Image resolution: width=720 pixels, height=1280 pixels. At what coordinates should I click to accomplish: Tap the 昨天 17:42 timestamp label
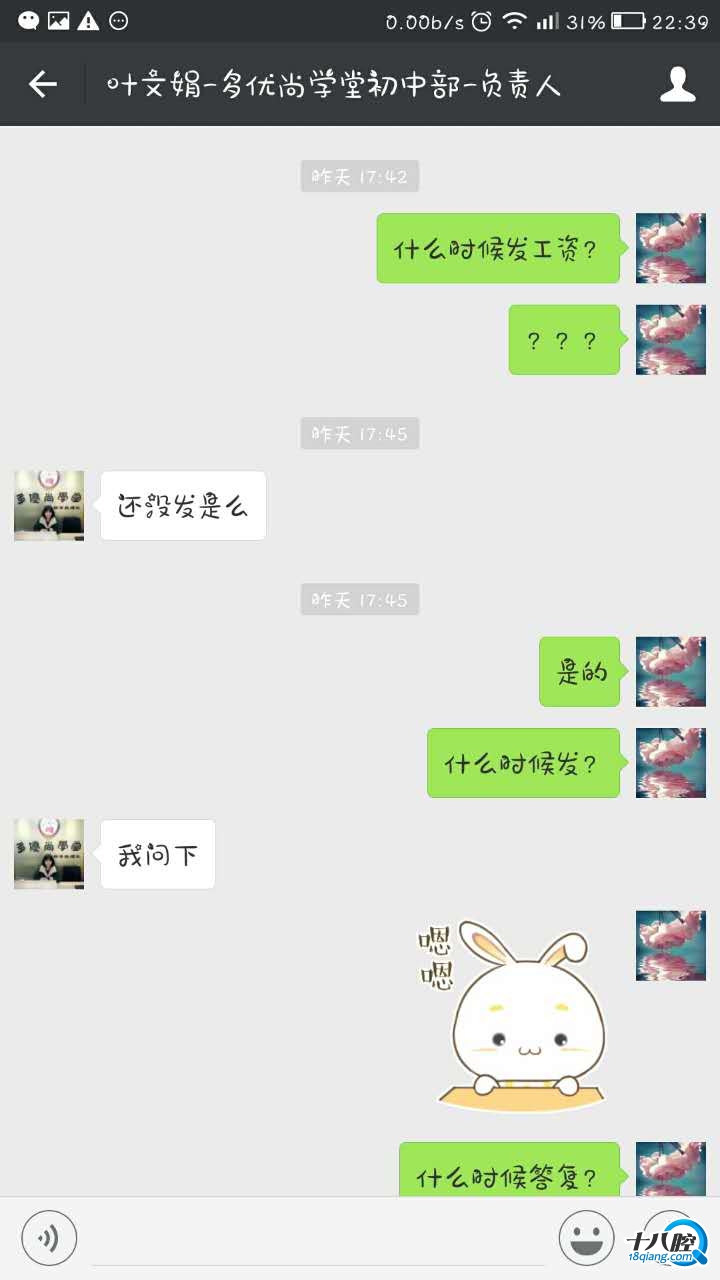pos(360,175)
